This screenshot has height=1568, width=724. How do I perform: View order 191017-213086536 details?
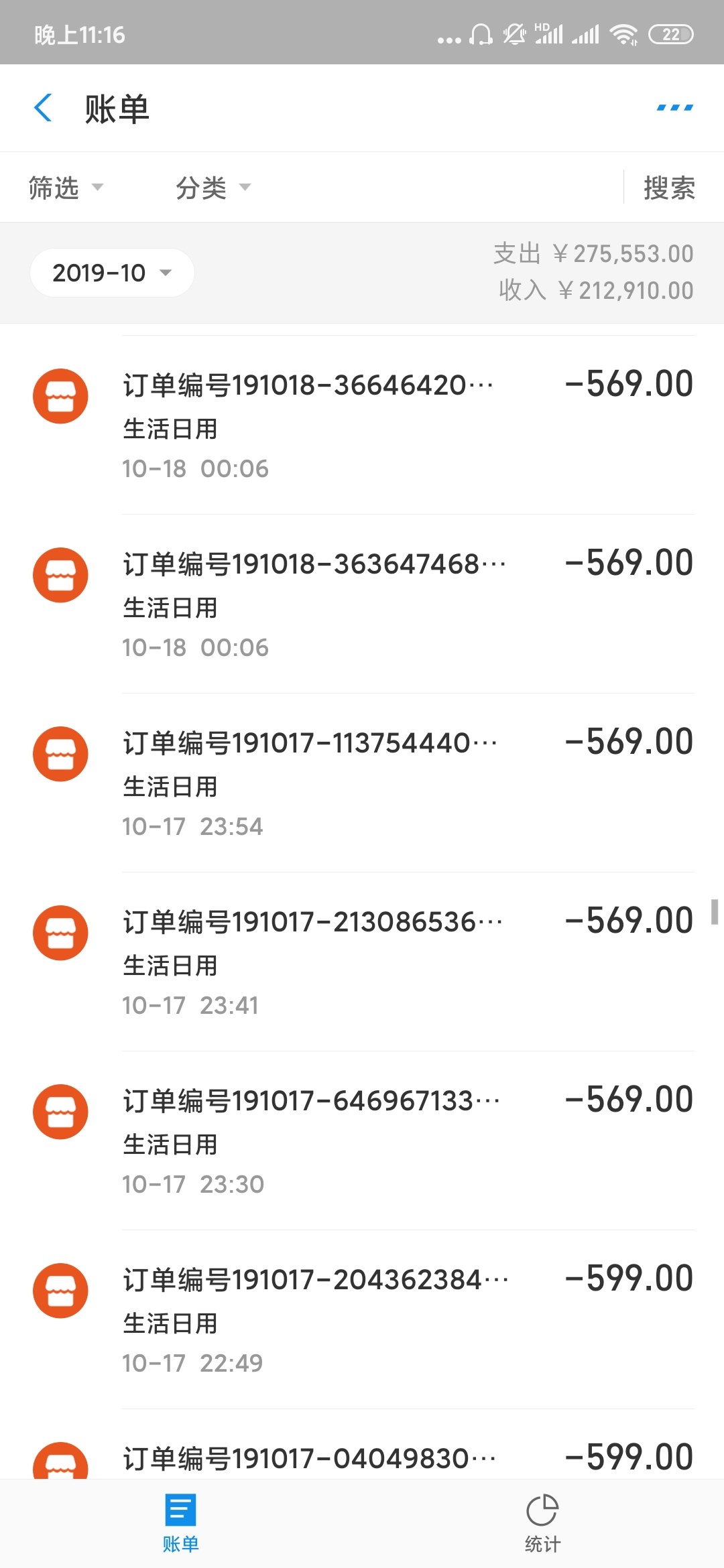tap(362, 962)
